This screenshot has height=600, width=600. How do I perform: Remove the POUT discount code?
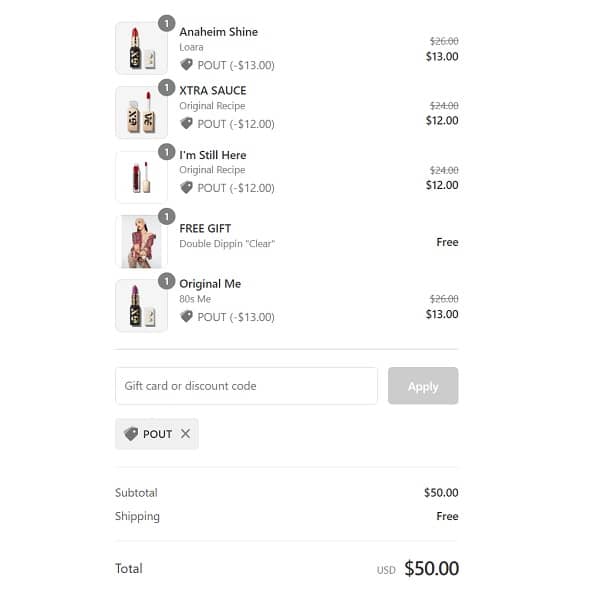(185, 434)
